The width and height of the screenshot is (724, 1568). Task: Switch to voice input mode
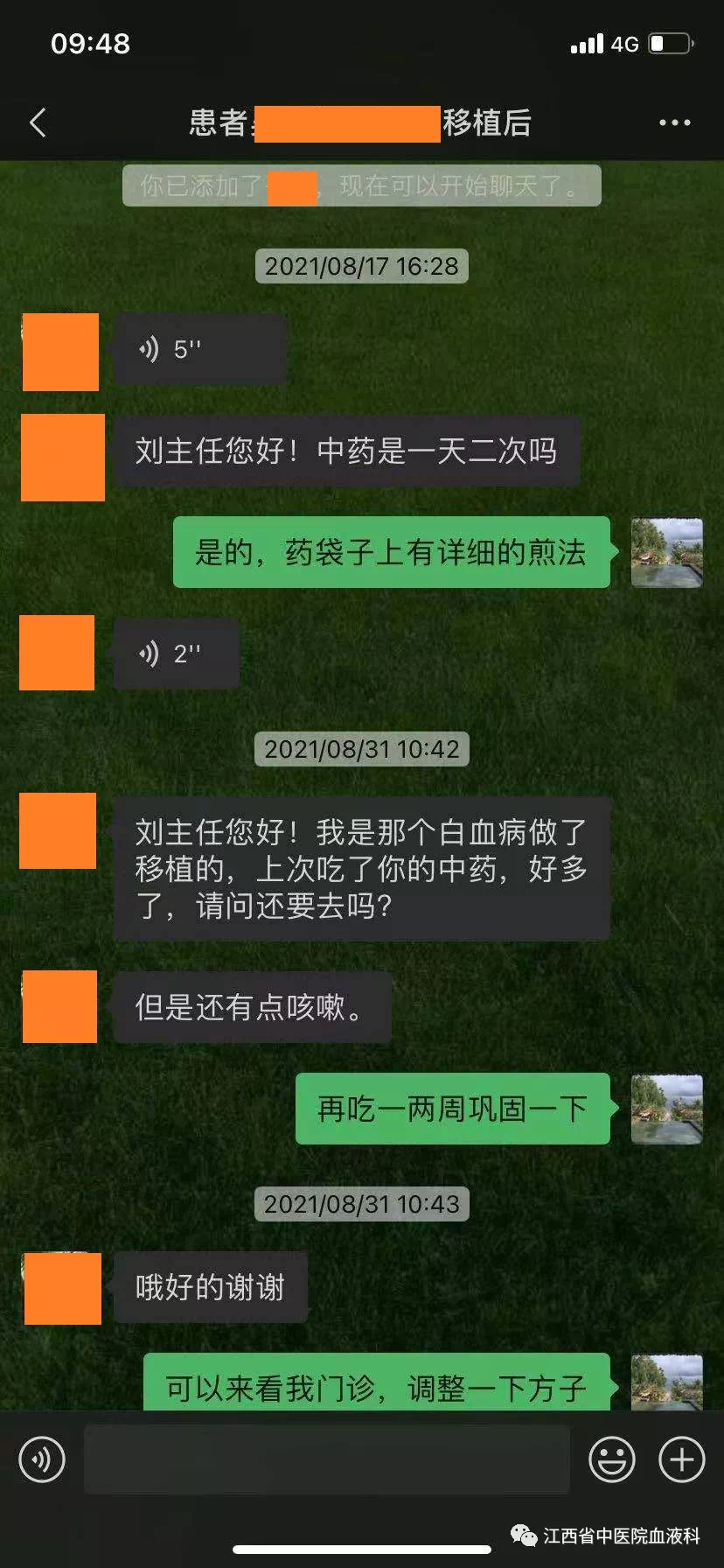coord(42,1459)
